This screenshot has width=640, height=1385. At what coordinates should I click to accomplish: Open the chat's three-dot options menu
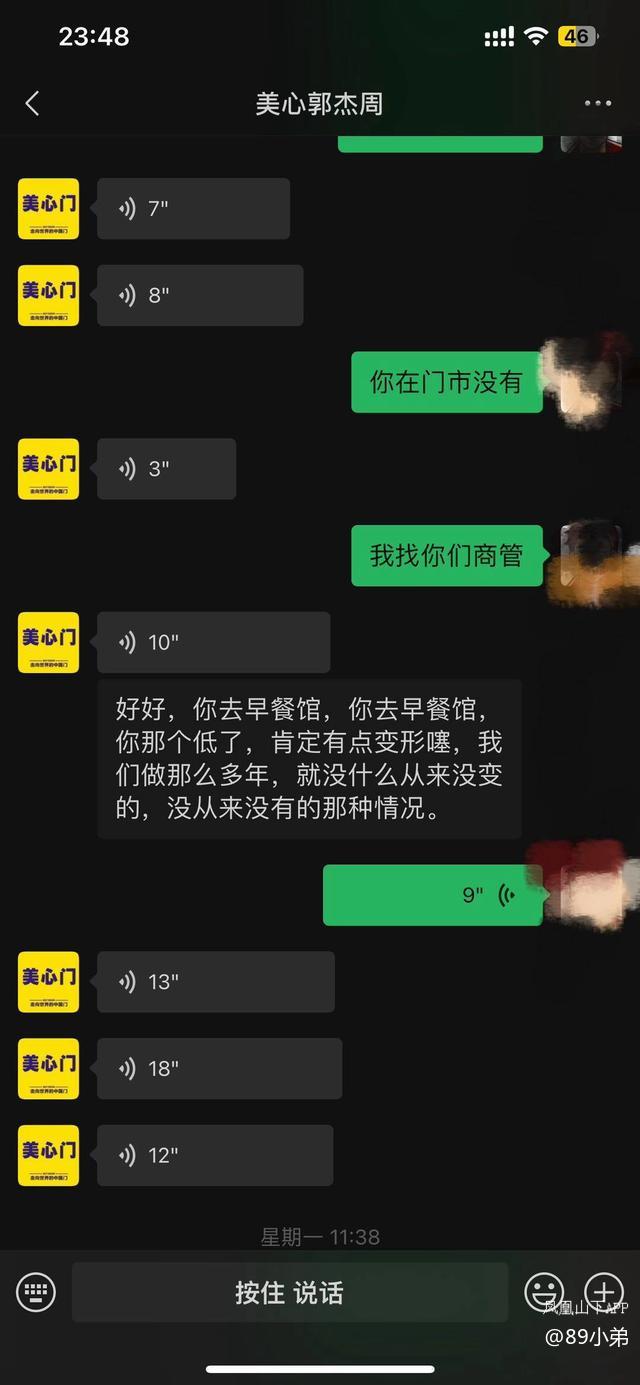(x=597, y=103)
